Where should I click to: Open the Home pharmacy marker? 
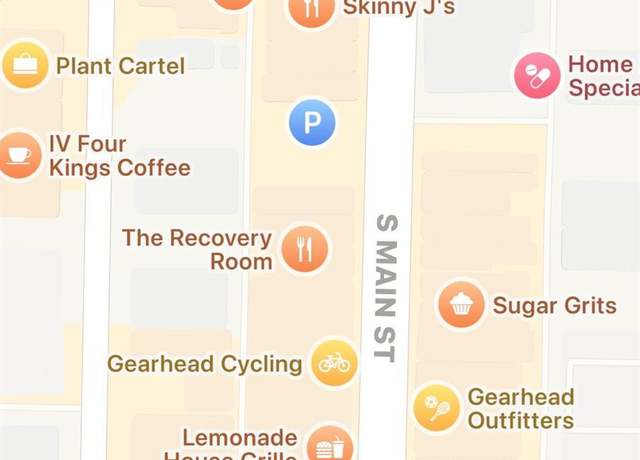[537, 77]
